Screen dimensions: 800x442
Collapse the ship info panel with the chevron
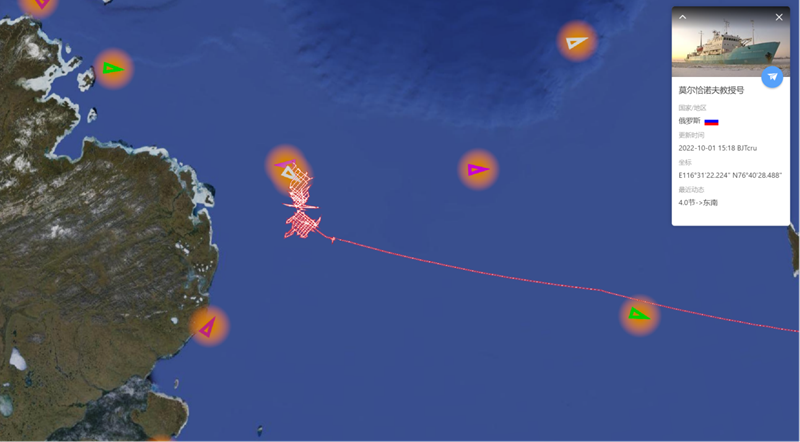coord(683,17)
